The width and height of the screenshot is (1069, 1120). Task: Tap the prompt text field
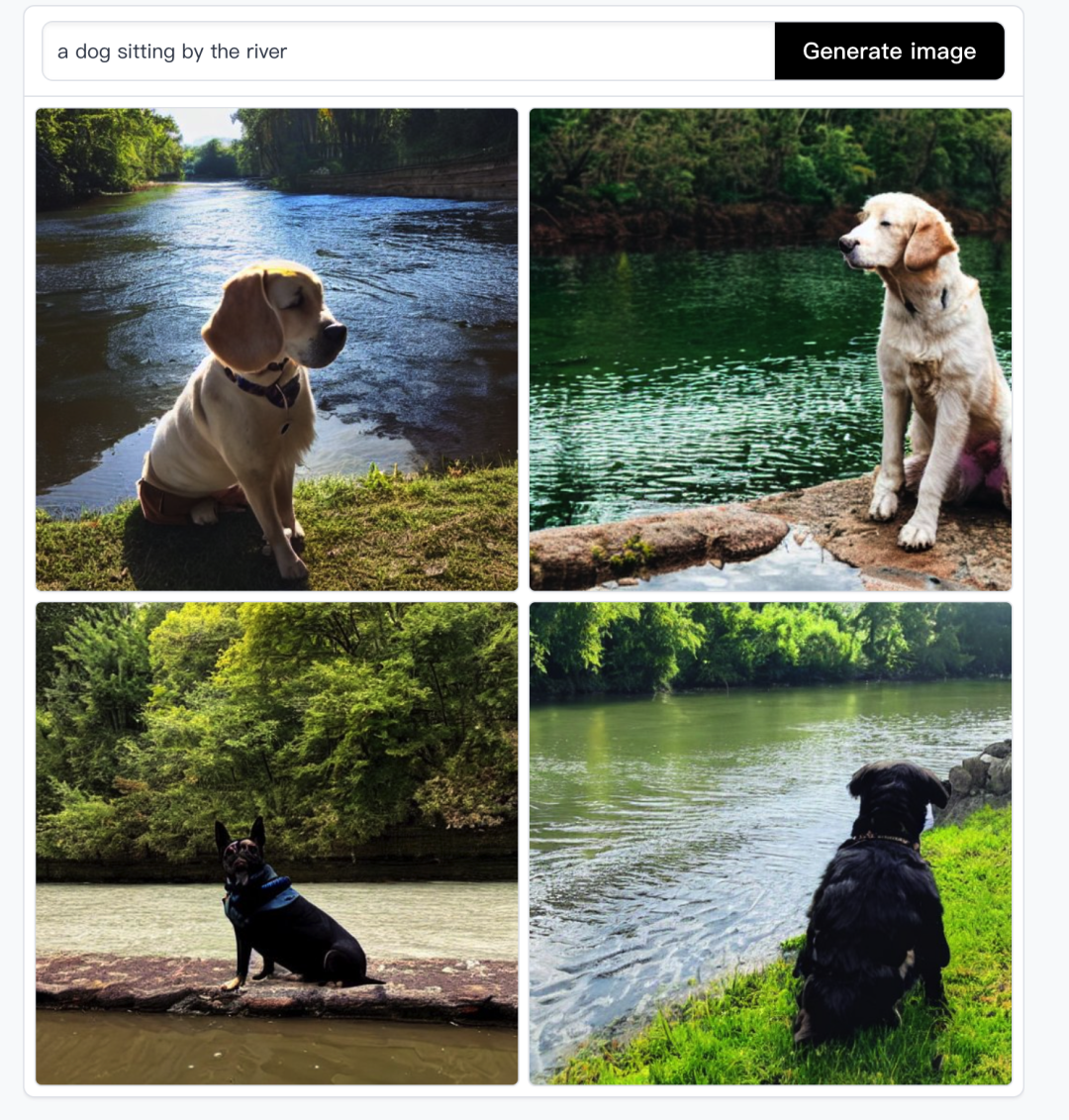408,51
